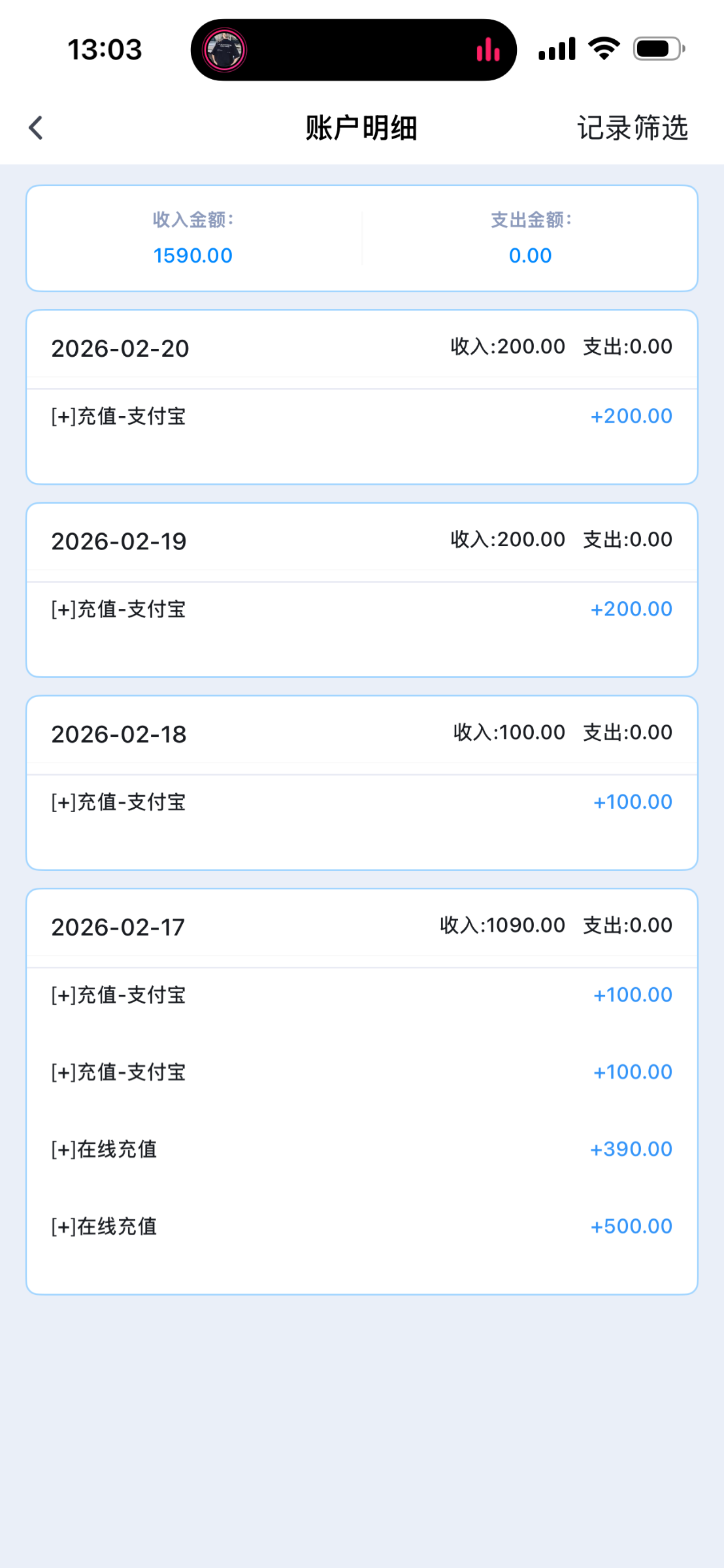Select the 账户明细 title

tap(361, 128)
